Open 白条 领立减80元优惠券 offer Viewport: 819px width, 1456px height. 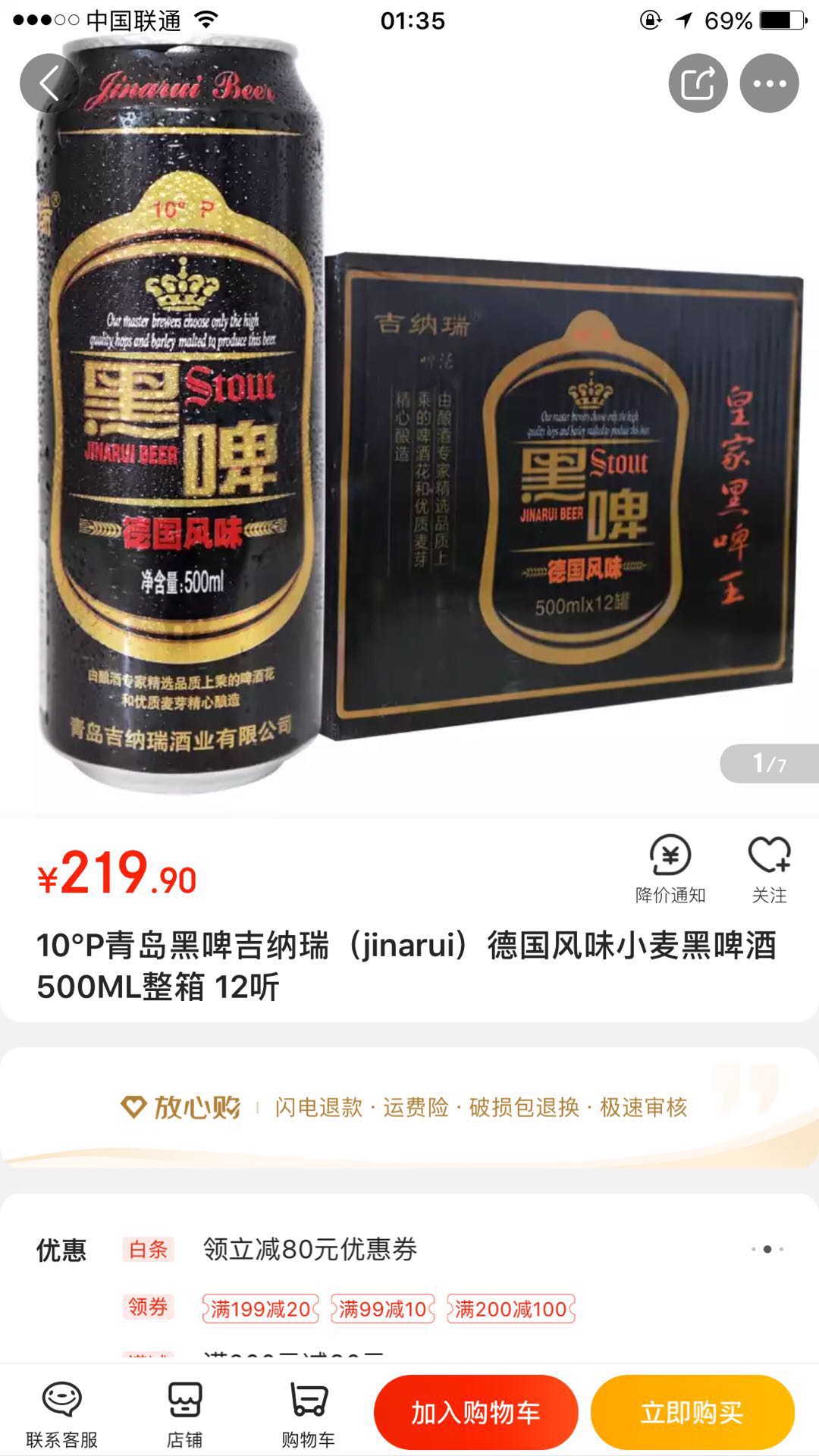tap(309, 1249)
